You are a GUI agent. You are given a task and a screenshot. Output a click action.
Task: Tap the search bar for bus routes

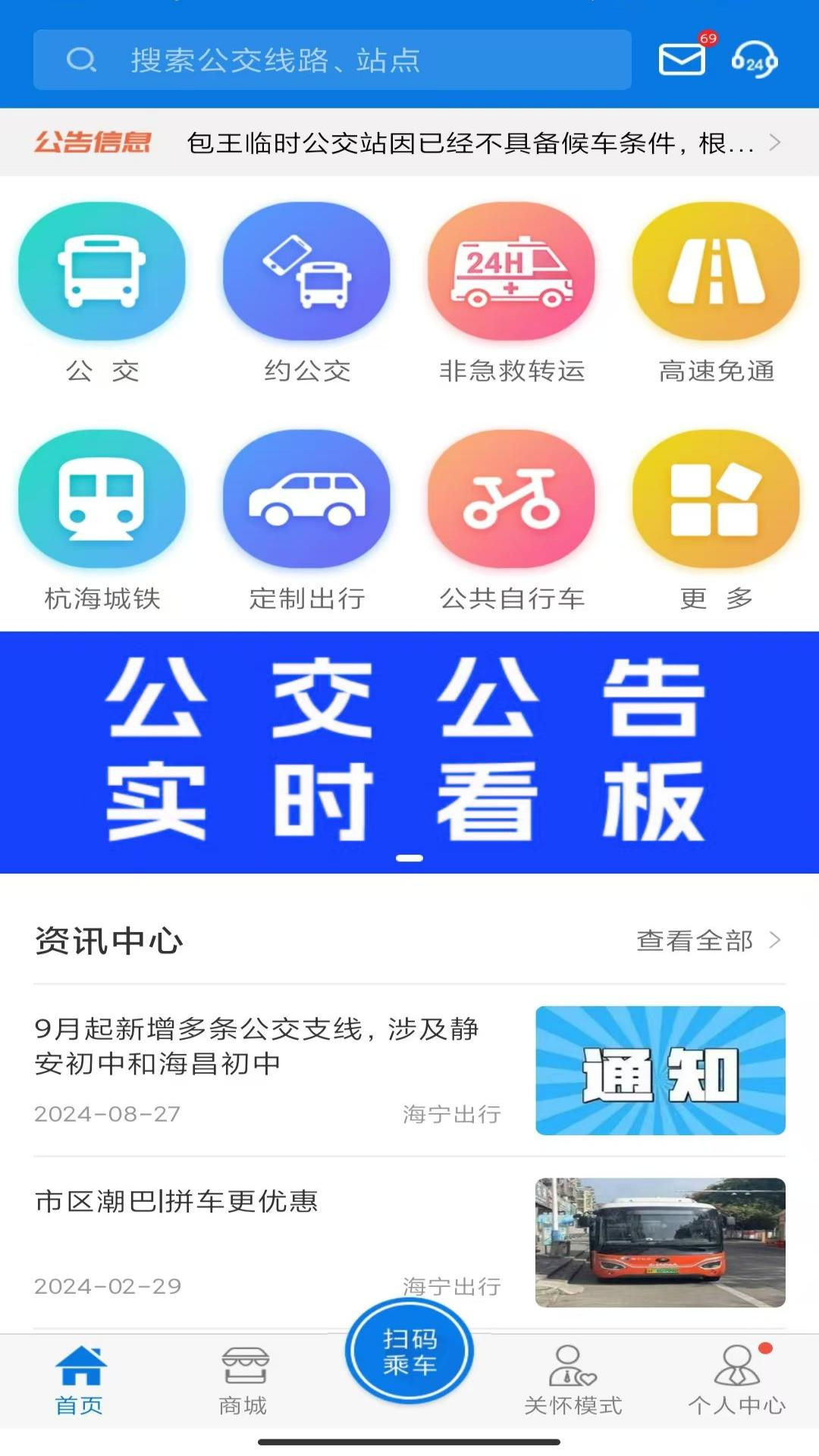click(334, 61)
